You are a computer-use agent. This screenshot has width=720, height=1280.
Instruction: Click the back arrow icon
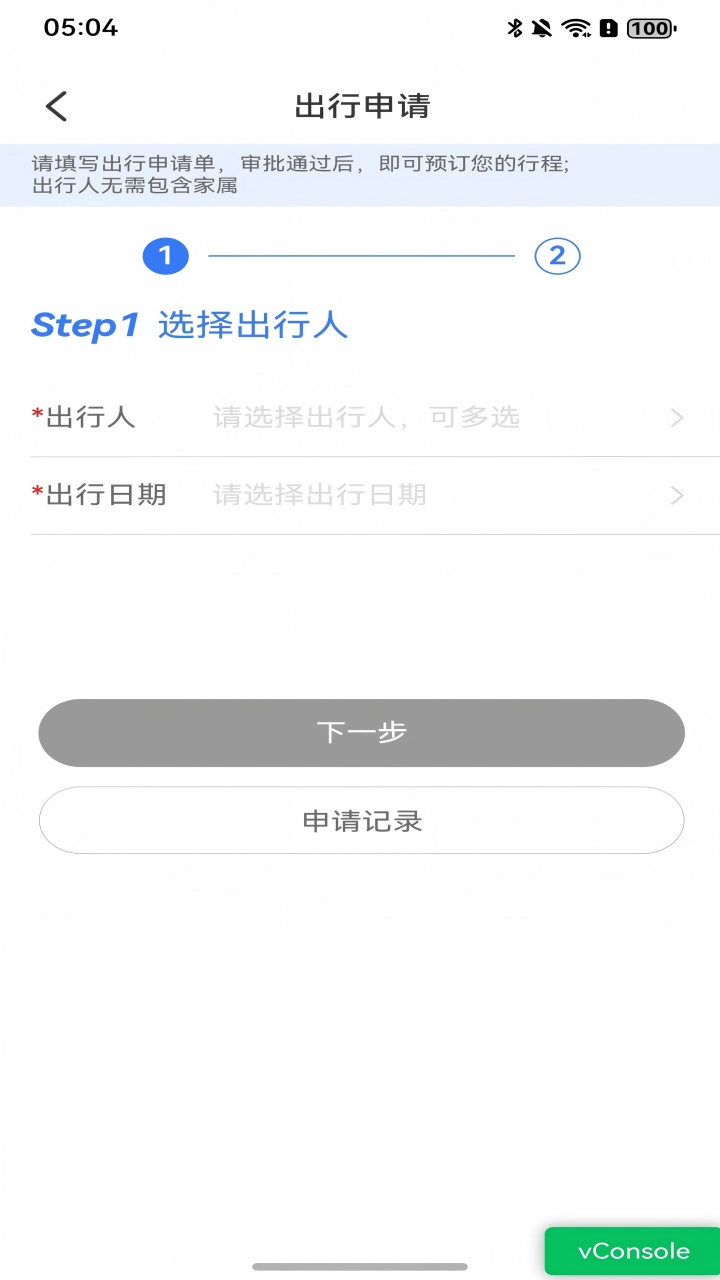click(x=55, y=105)
